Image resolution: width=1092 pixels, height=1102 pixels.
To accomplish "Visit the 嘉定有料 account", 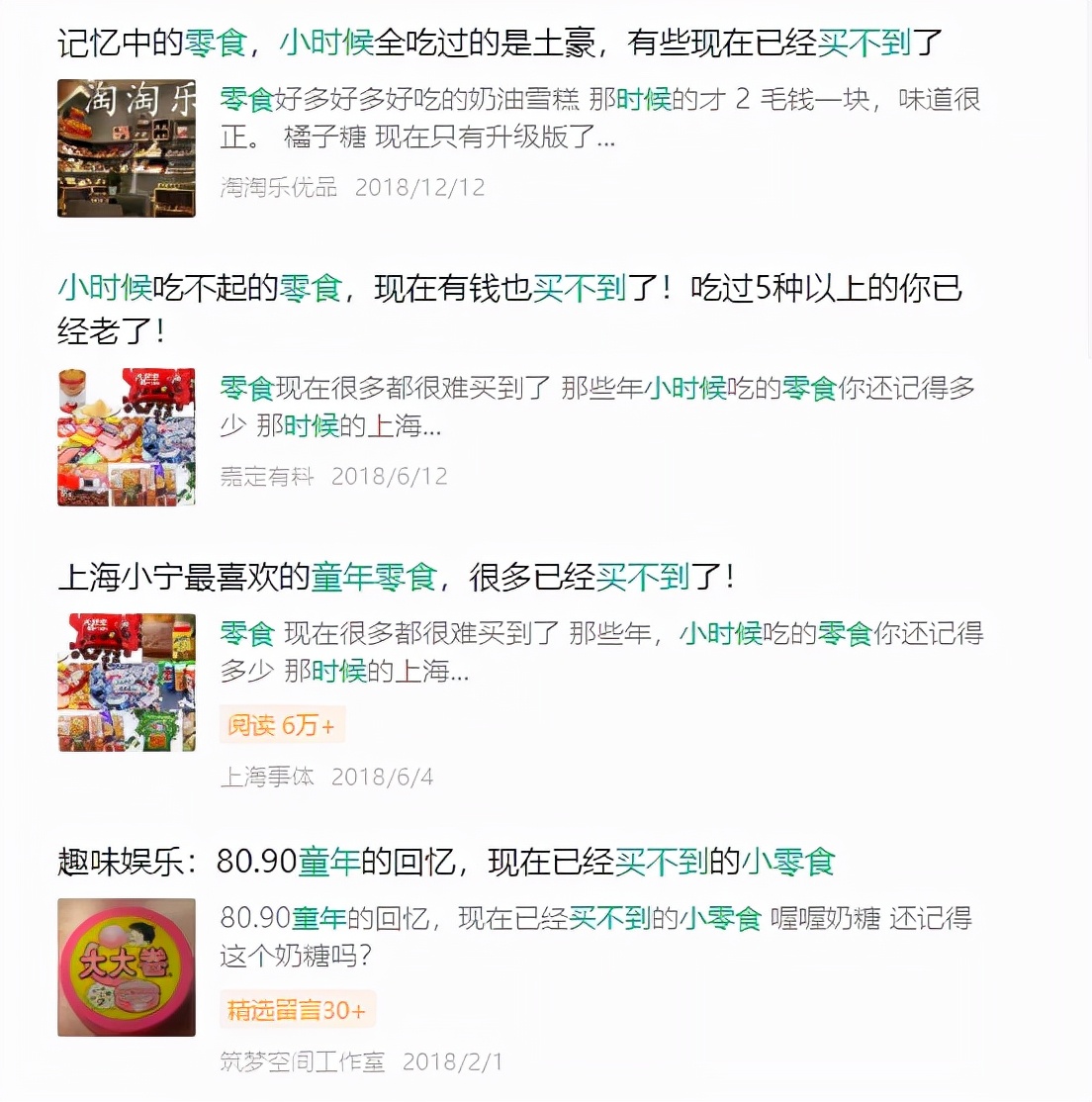I will pos(267,476).
